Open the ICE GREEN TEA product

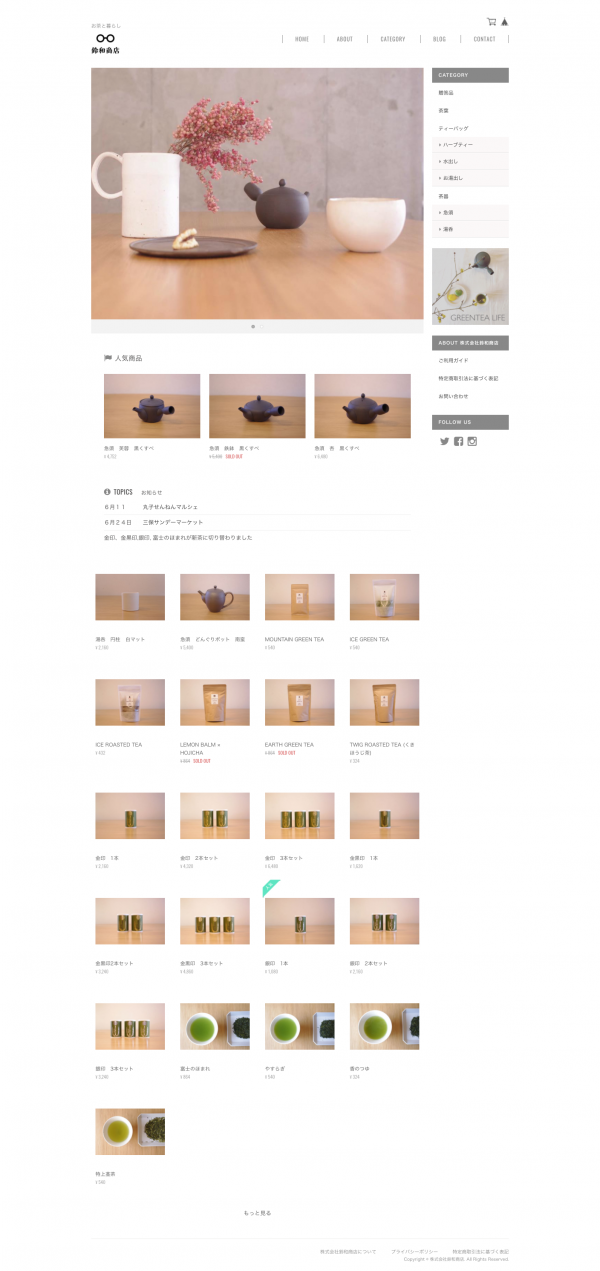tap(384, 597)
